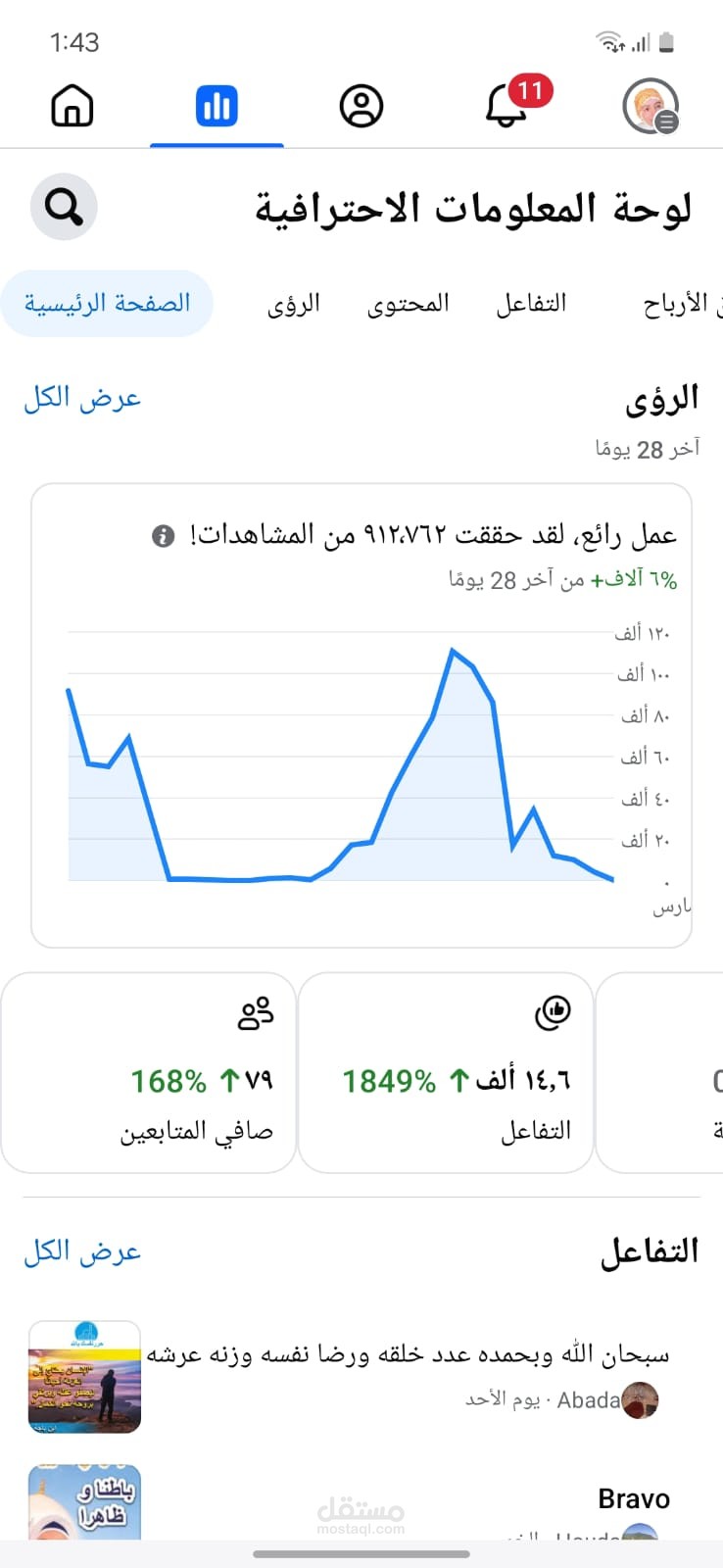The width and height of the screenshot is (723, 1568).
Task: Tap the search magnifier icon
Action: [64, 207]
